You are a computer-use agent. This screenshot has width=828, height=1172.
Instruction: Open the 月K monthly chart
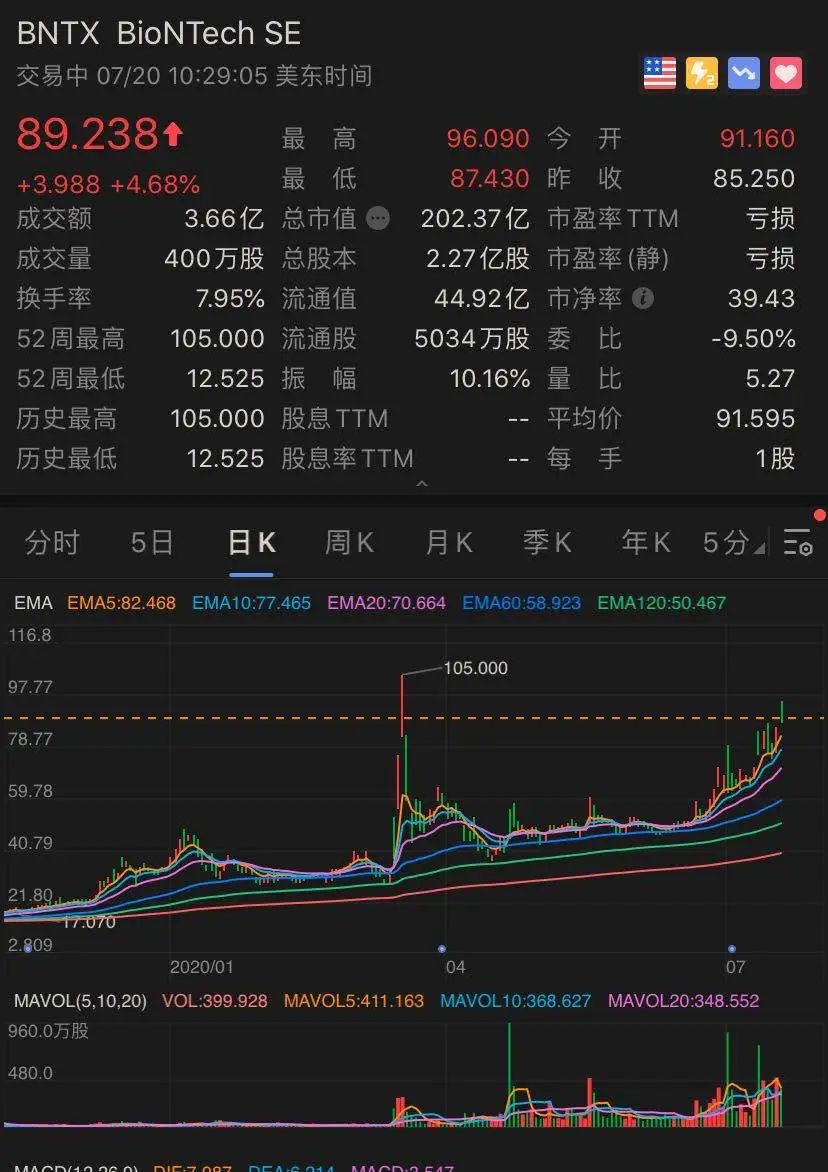coord(448,543)
